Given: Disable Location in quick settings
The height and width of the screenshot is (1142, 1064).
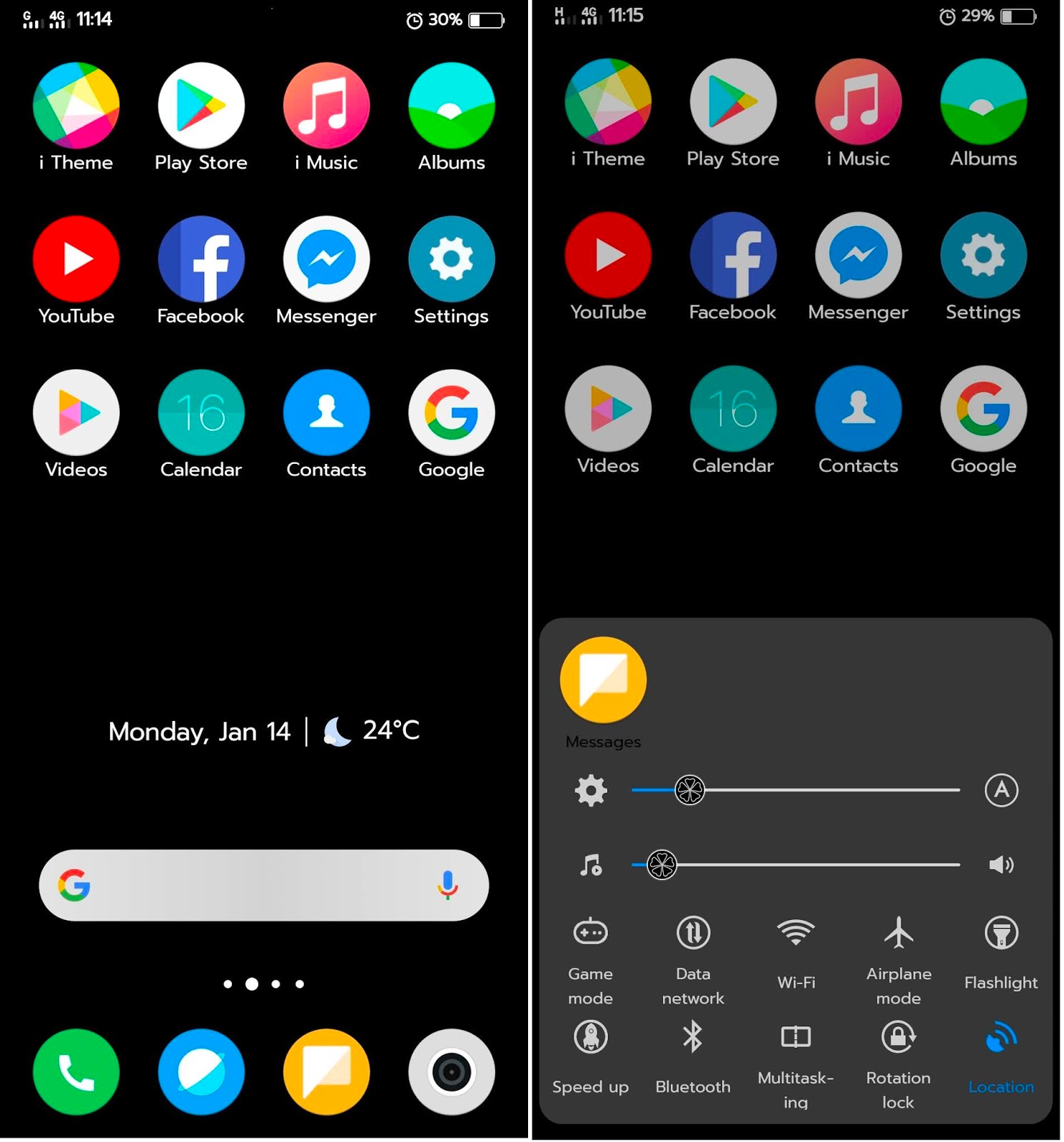Looking at the screenshot, I should (x=1000, y=1036).
